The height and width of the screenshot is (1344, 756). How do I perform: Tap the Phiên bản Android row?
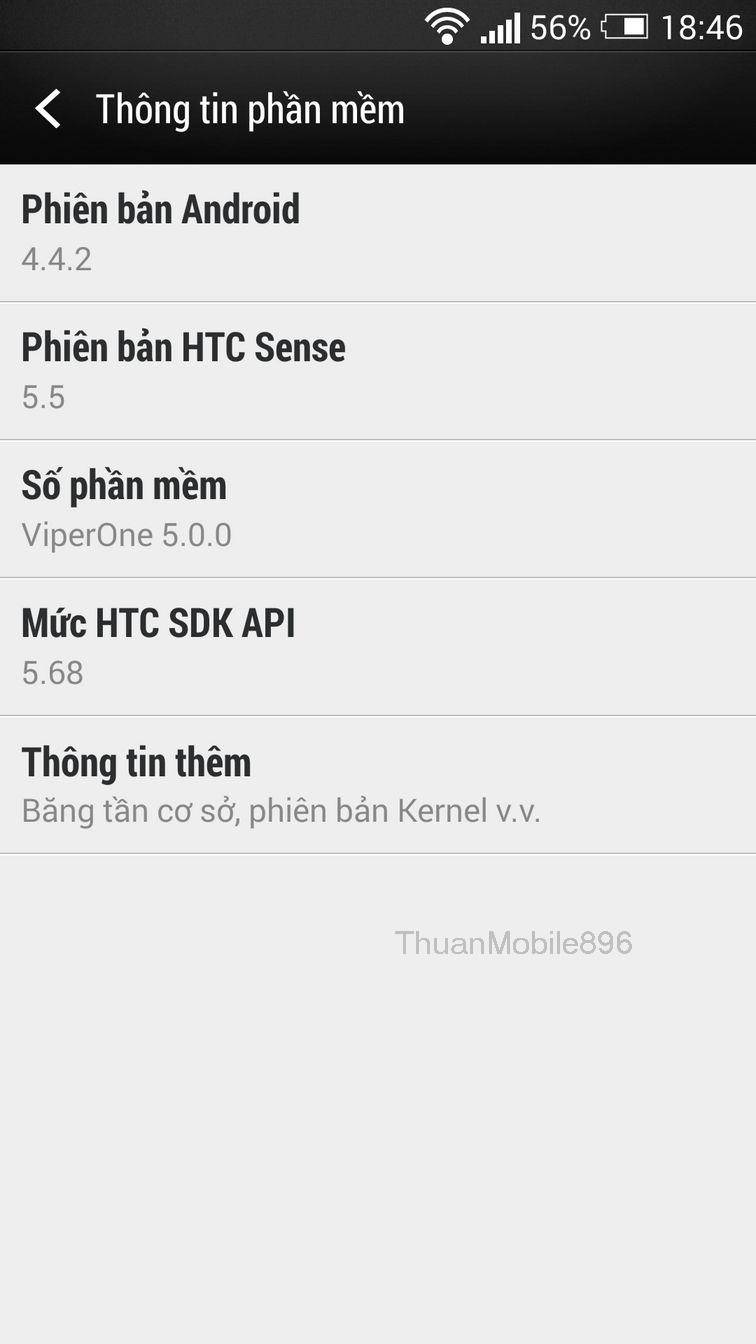click(378, 233)
